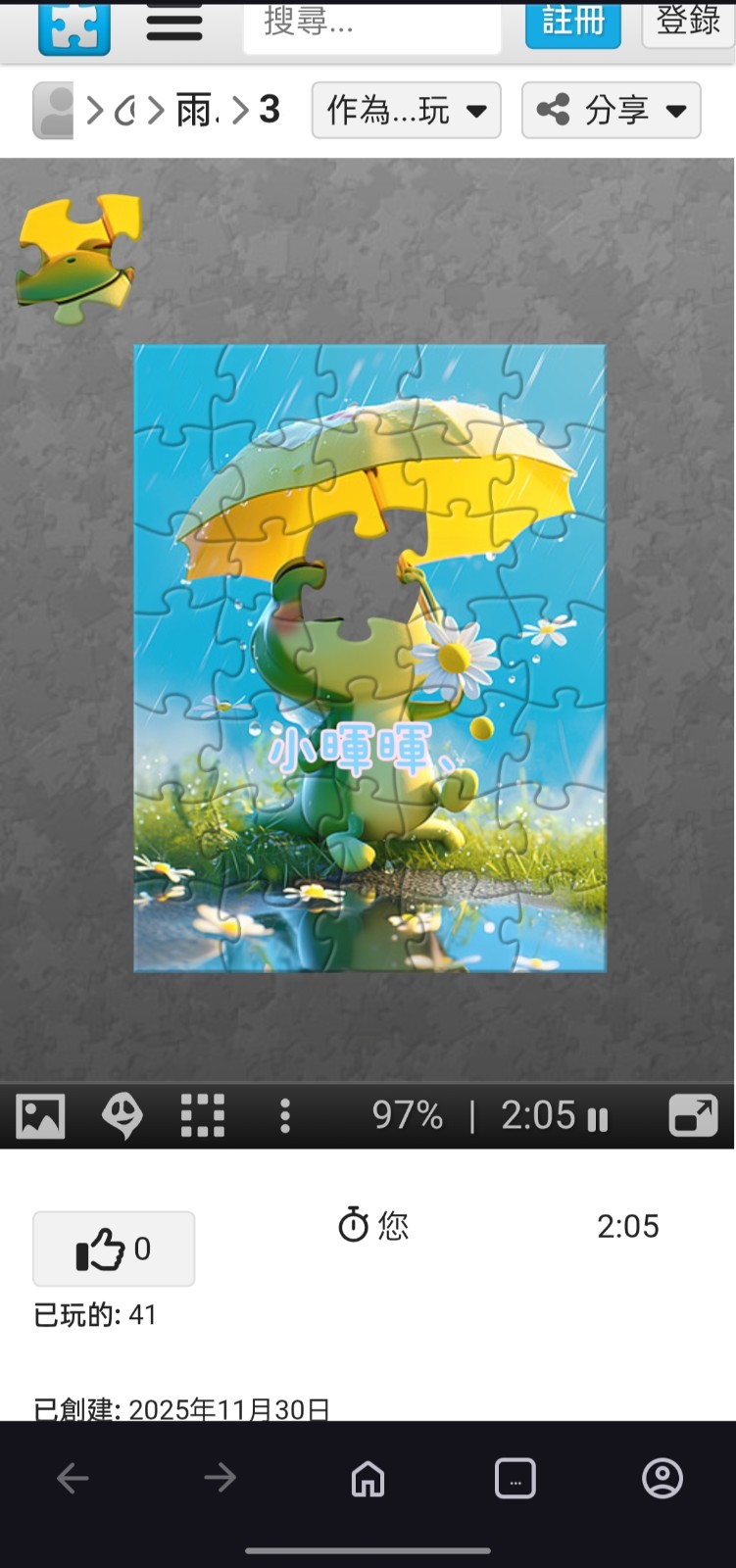Go back with the browser back arrow

[x=74, y=1478]
